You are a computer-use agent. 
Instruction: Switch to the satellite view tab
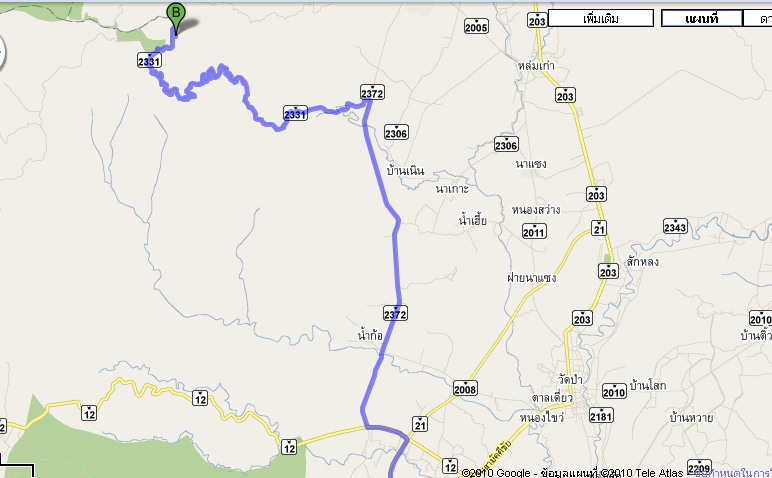(760, 18)
